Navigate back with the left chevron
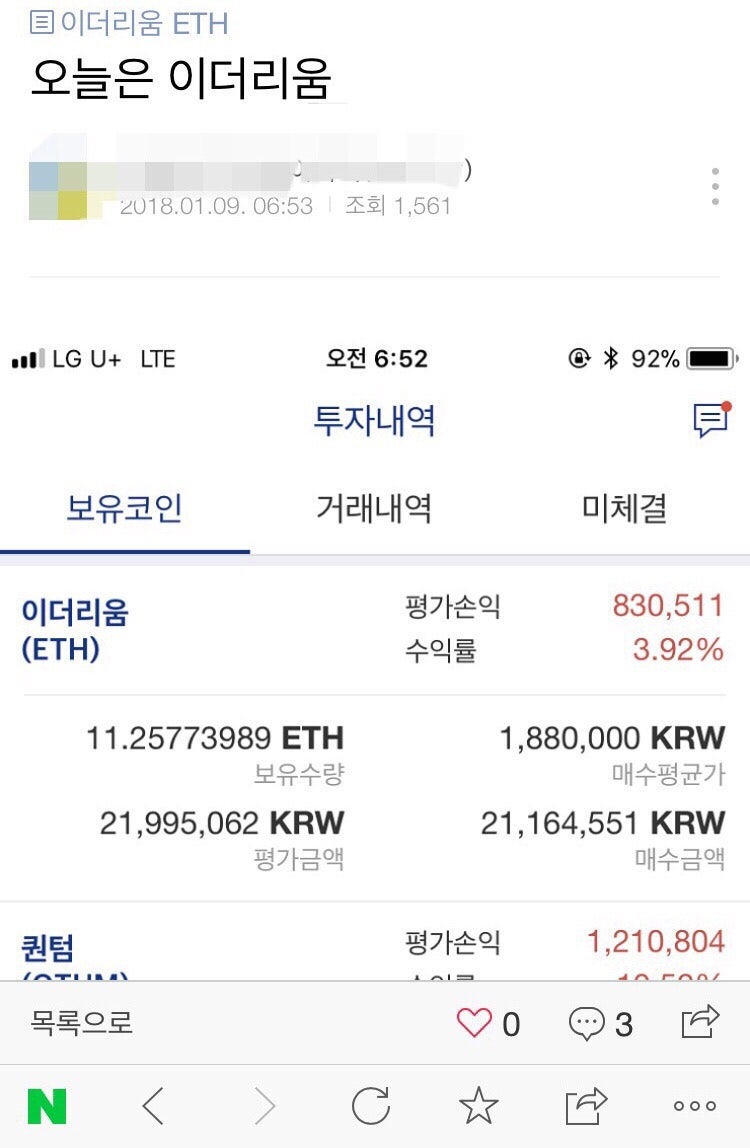The height and width of the screenshot is (1148, 750). point(152,1106)
